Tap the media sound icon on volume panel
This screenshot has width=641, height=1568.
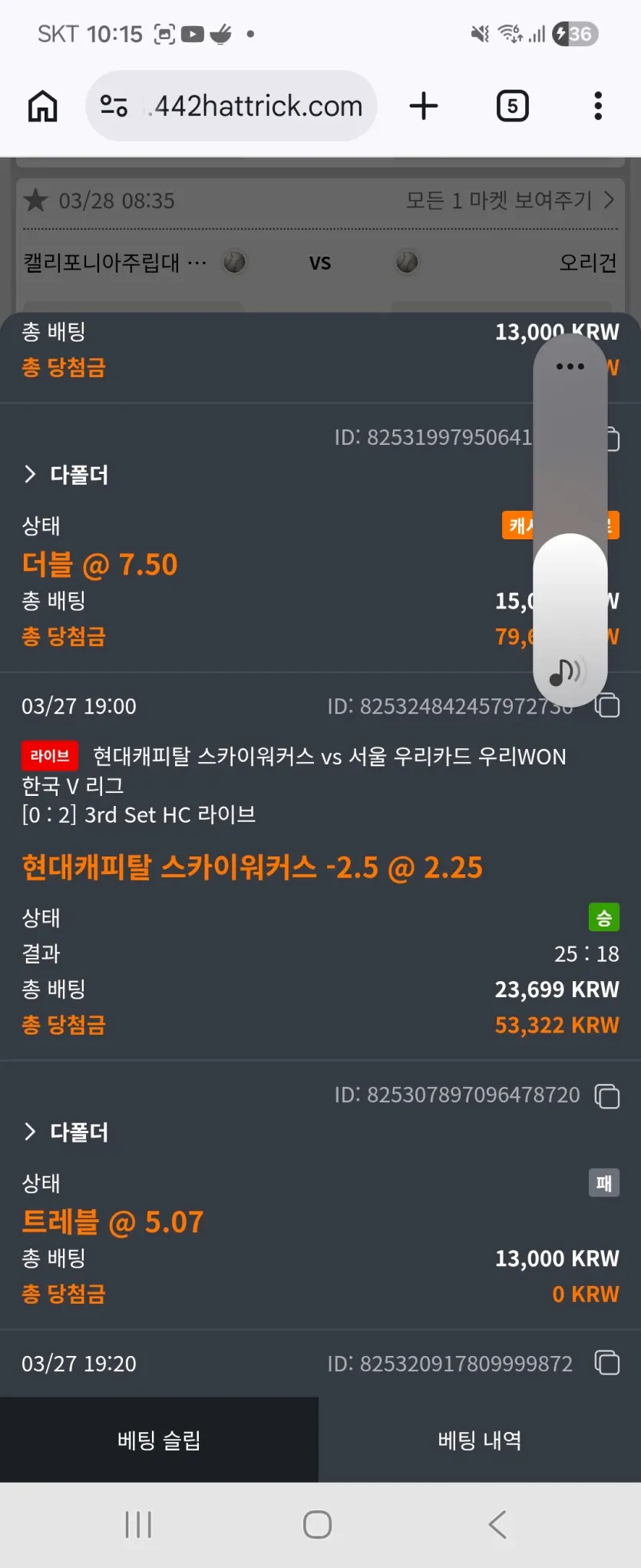(568, 672)
